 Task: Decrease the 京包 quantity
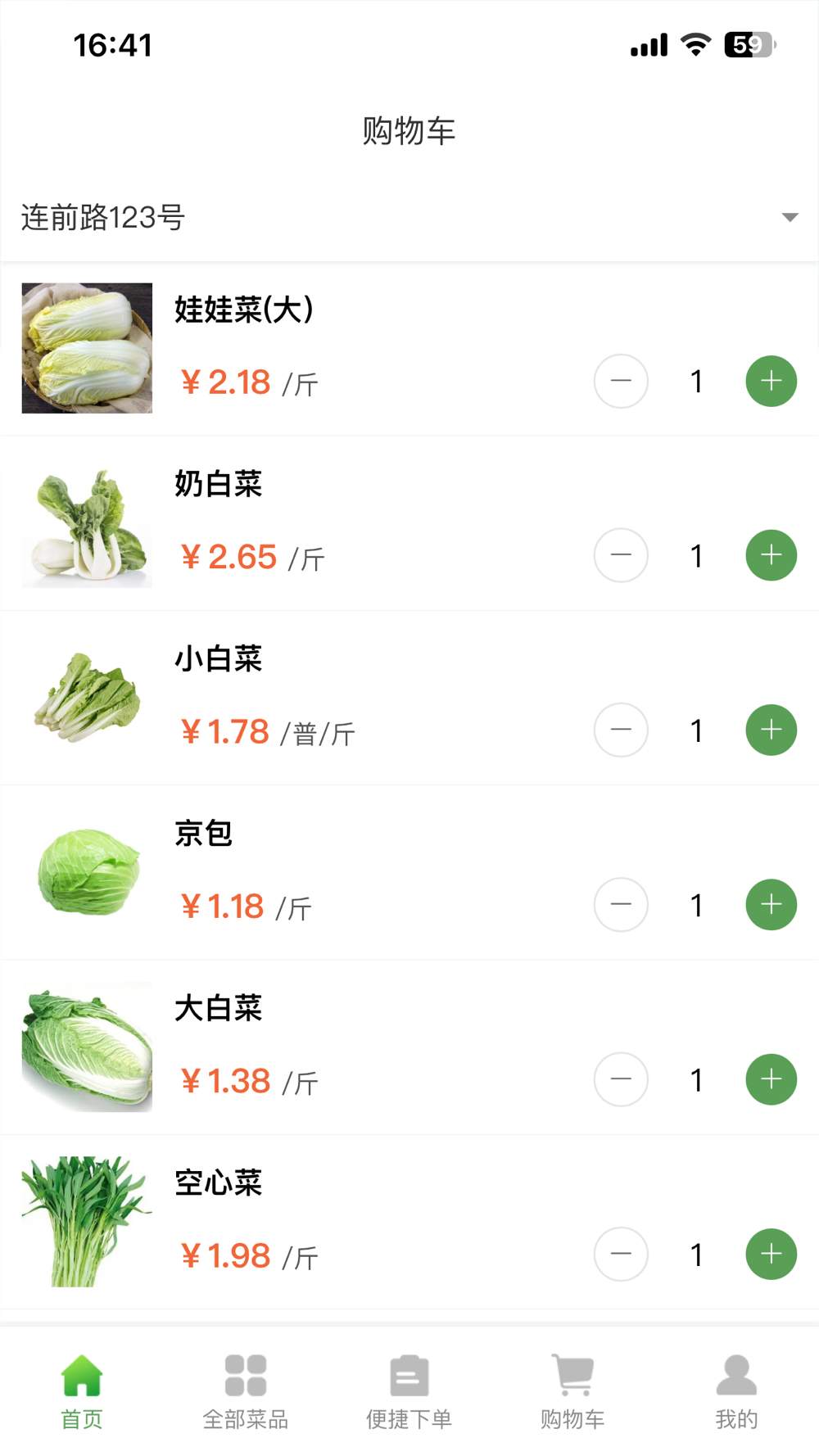coord(621,905)
